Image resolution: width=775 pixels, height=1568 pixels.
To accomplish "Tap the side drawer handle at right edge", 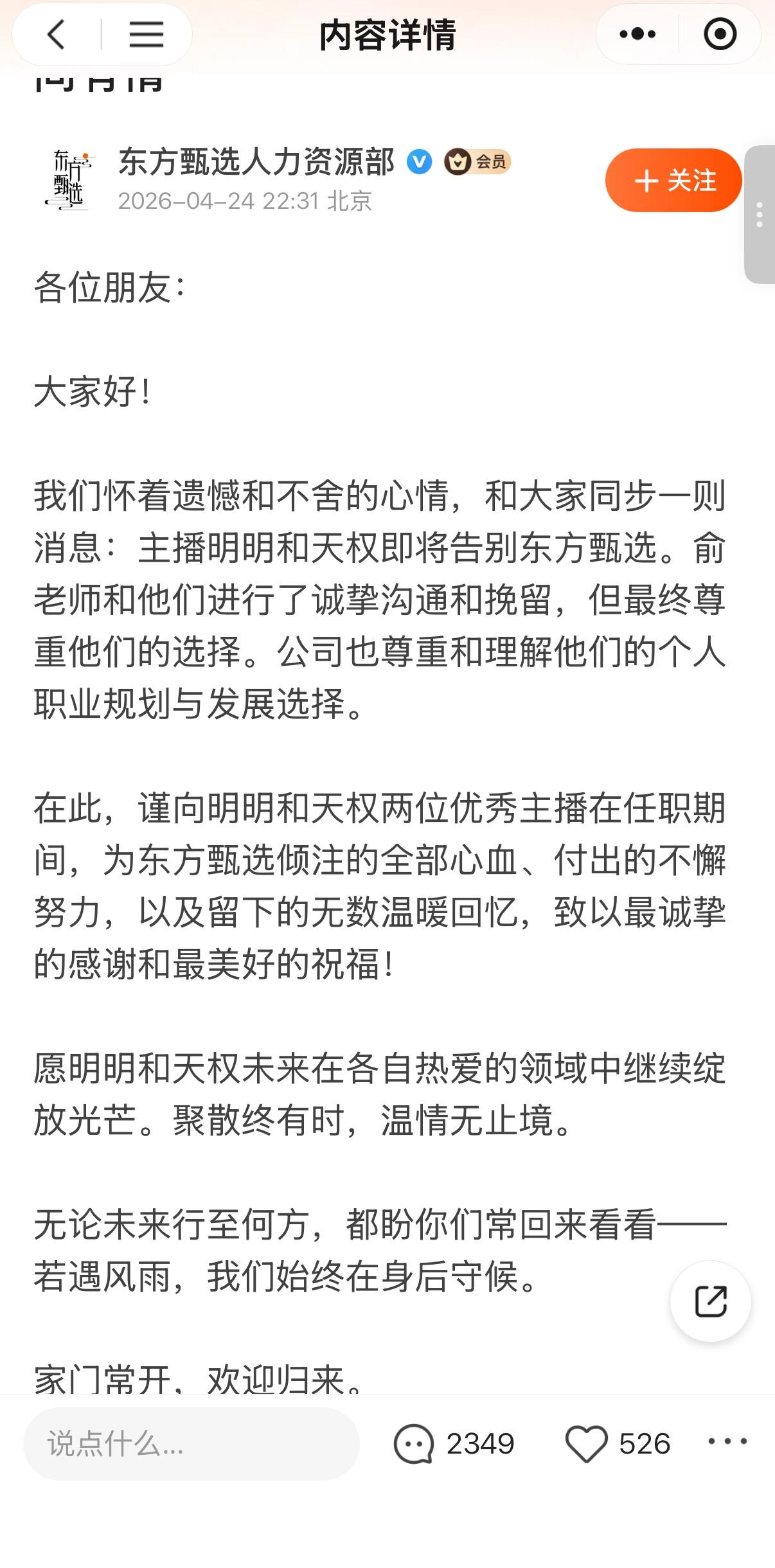I will (x=760, y=215).
